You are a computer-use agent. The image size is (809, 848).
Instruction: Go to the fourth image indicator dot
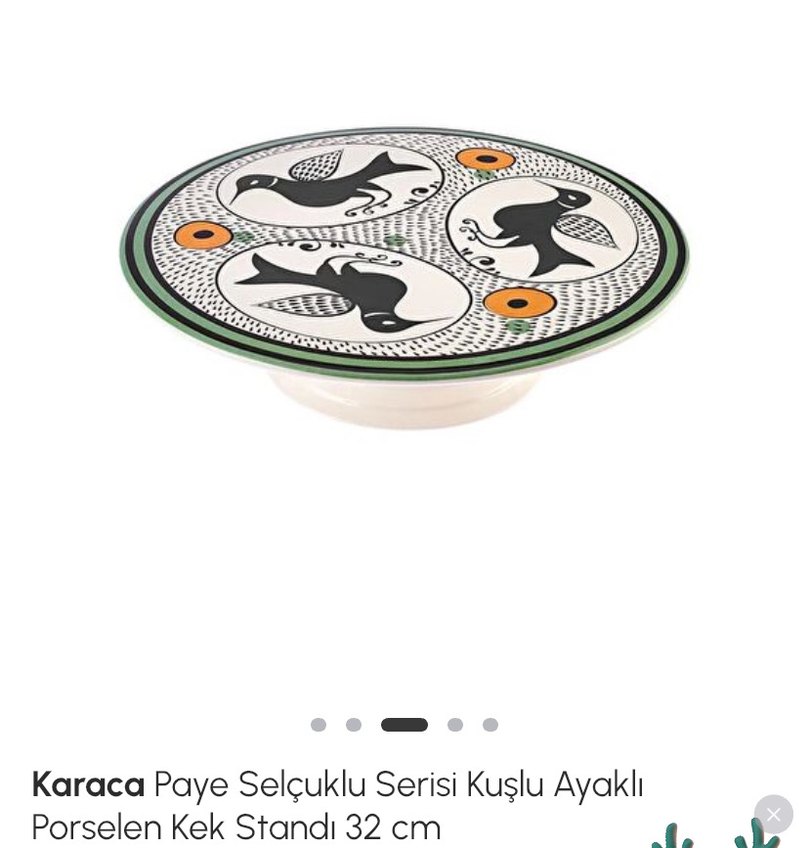click(x=455, y=725)
